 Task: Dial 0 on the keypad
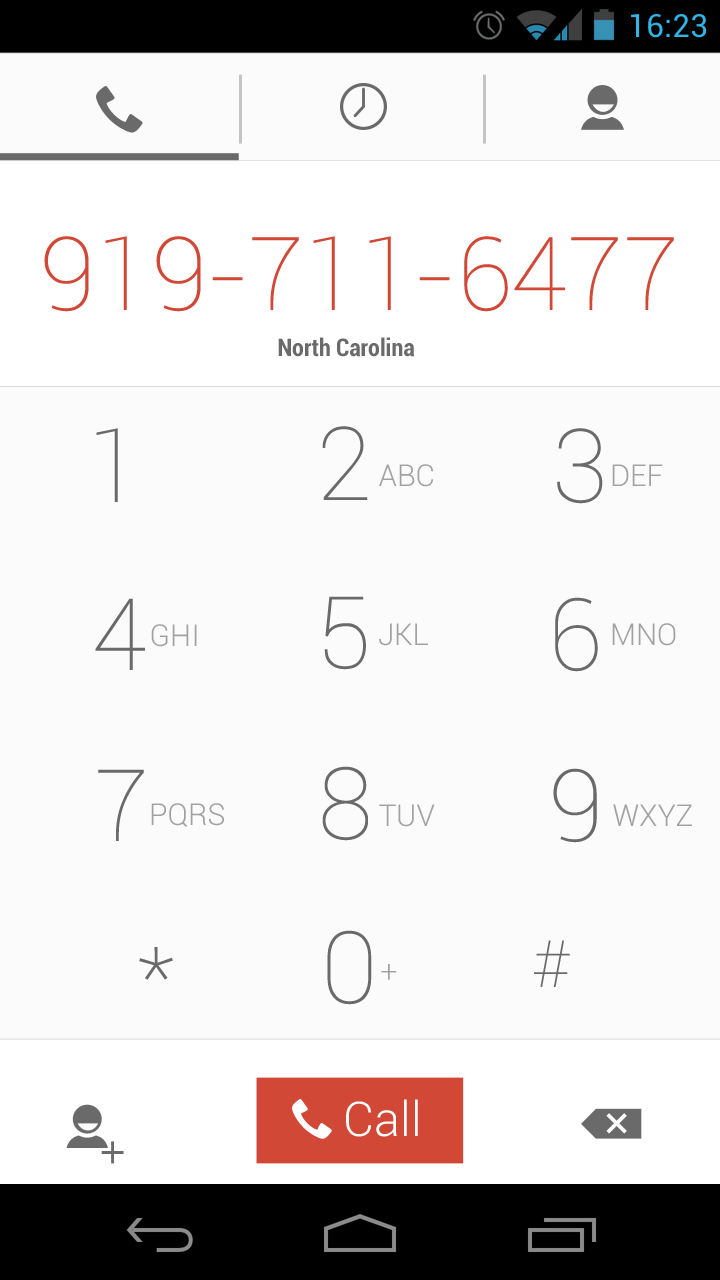[x=360, y=966]
